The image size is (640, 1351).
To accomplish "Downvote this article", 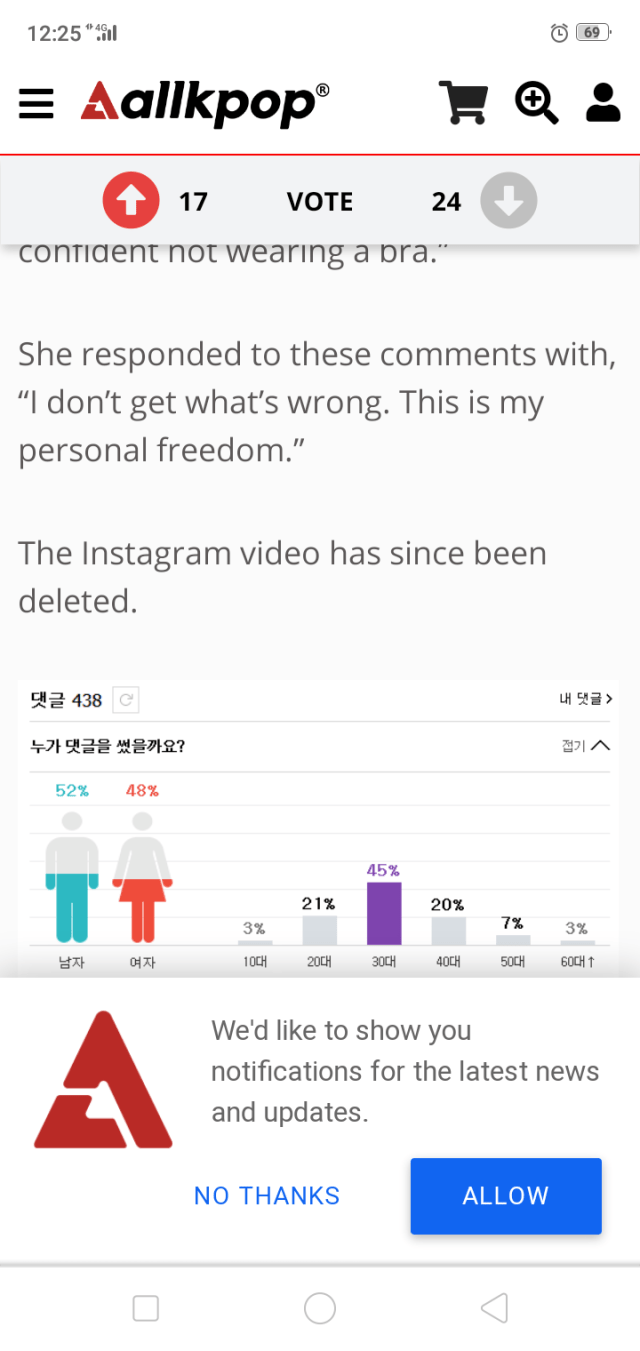I will click(508, 201).
